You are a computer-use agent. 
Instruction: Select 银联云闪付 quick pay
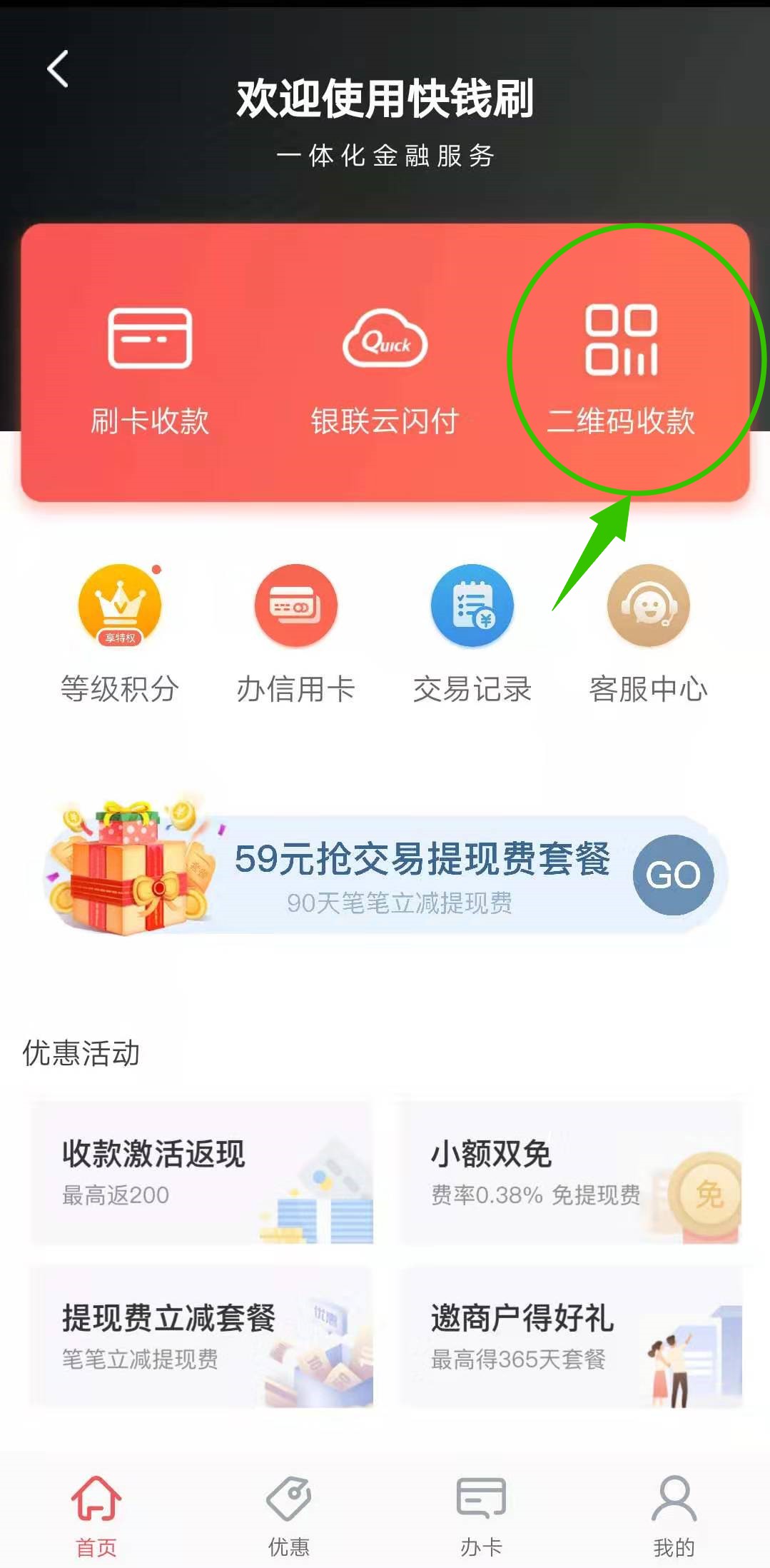385,368
